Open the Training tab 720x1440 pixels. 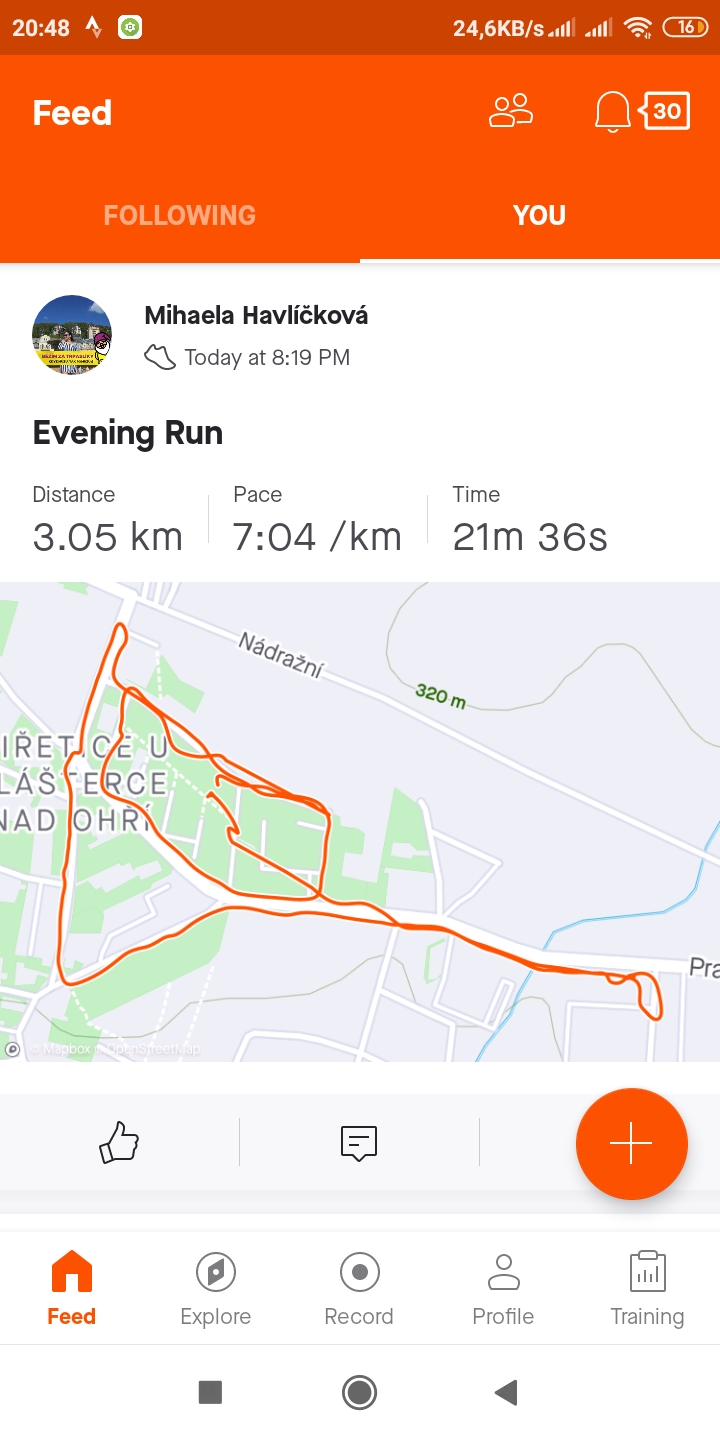click(x=647, y=1288)
